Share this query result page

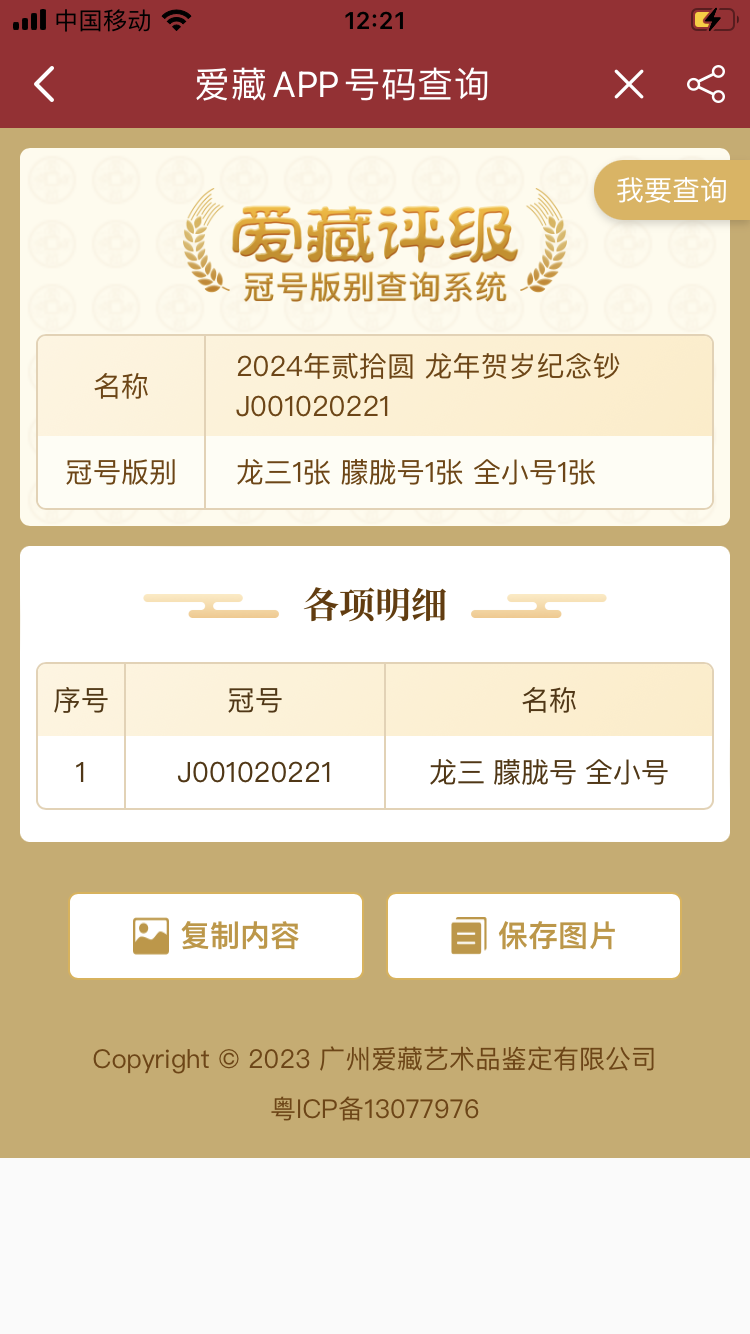[706, 85]
